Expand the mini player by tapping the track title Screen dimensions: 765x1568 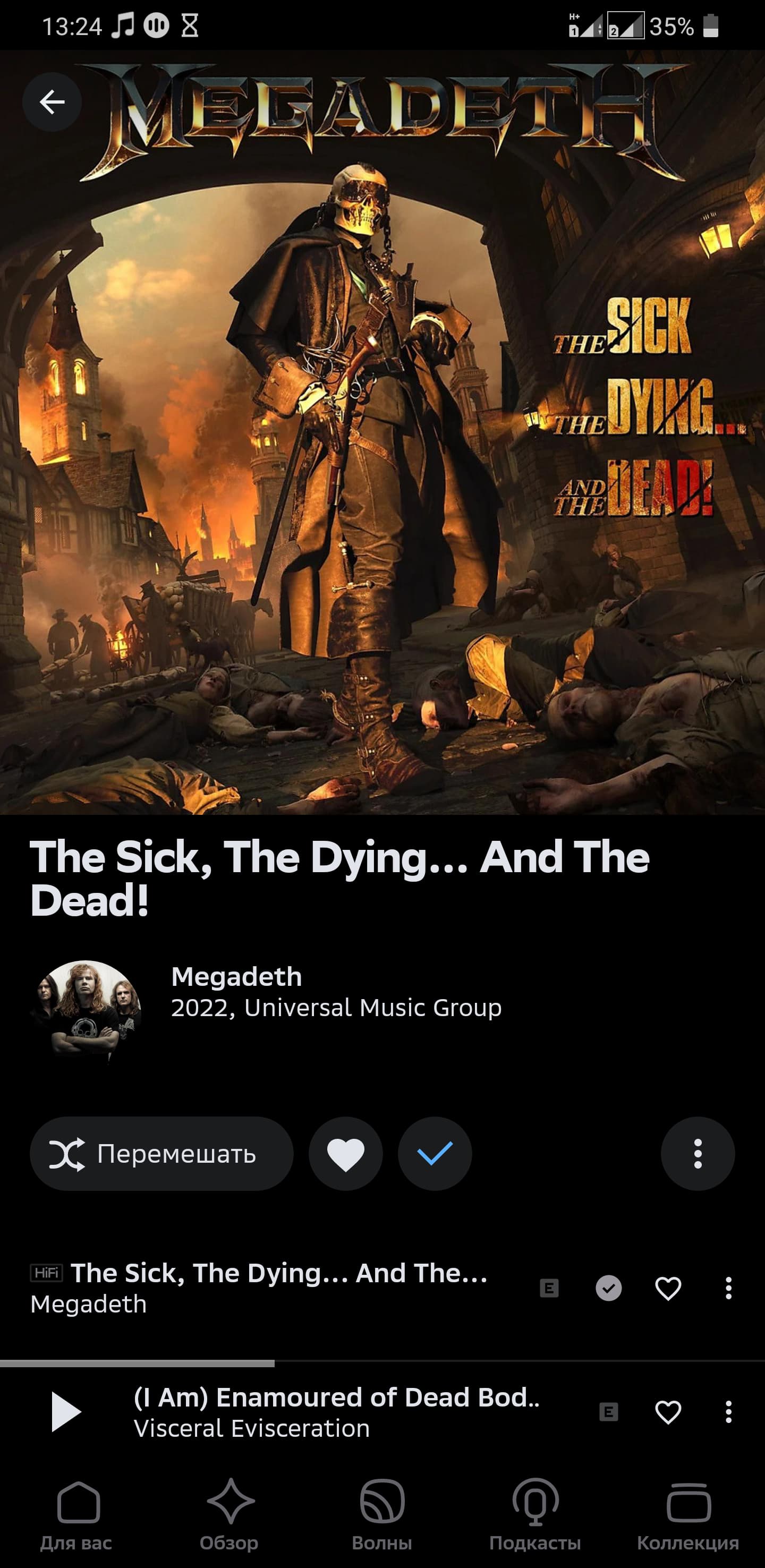click(336, 1396)
